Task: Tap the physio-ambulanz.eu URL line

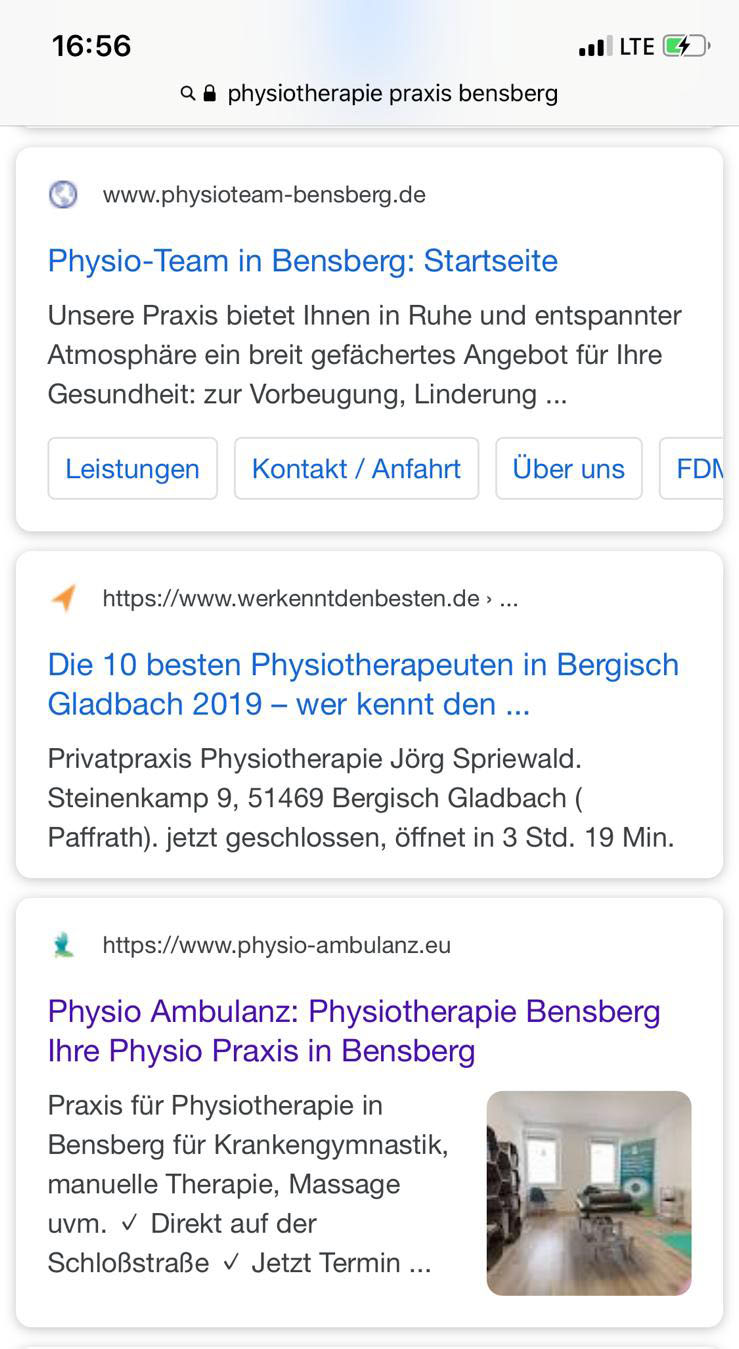Action: click(x=276, y=945)
